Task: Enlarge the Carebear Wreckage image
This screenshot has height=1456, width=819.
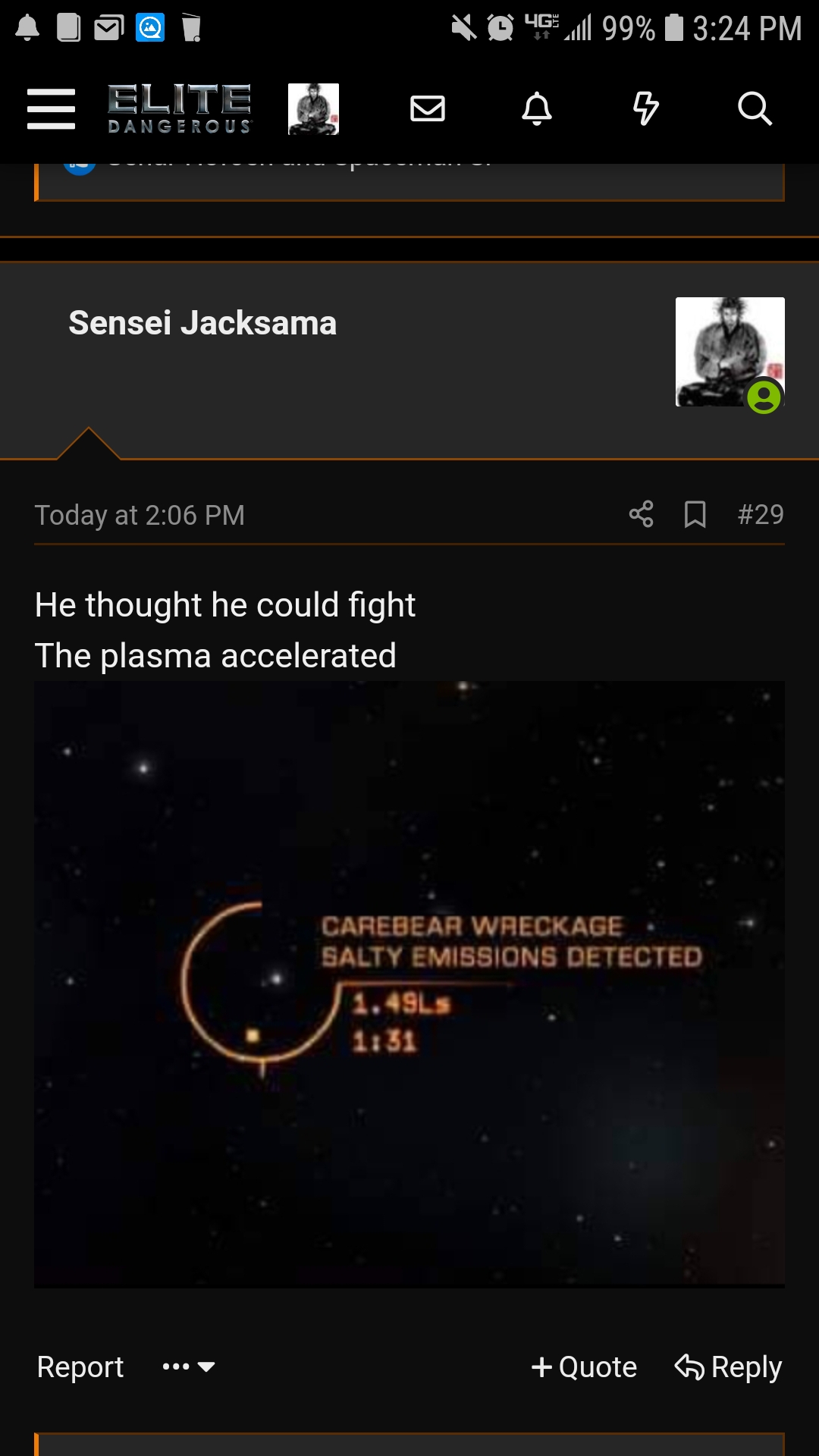Action: point(409,984)
